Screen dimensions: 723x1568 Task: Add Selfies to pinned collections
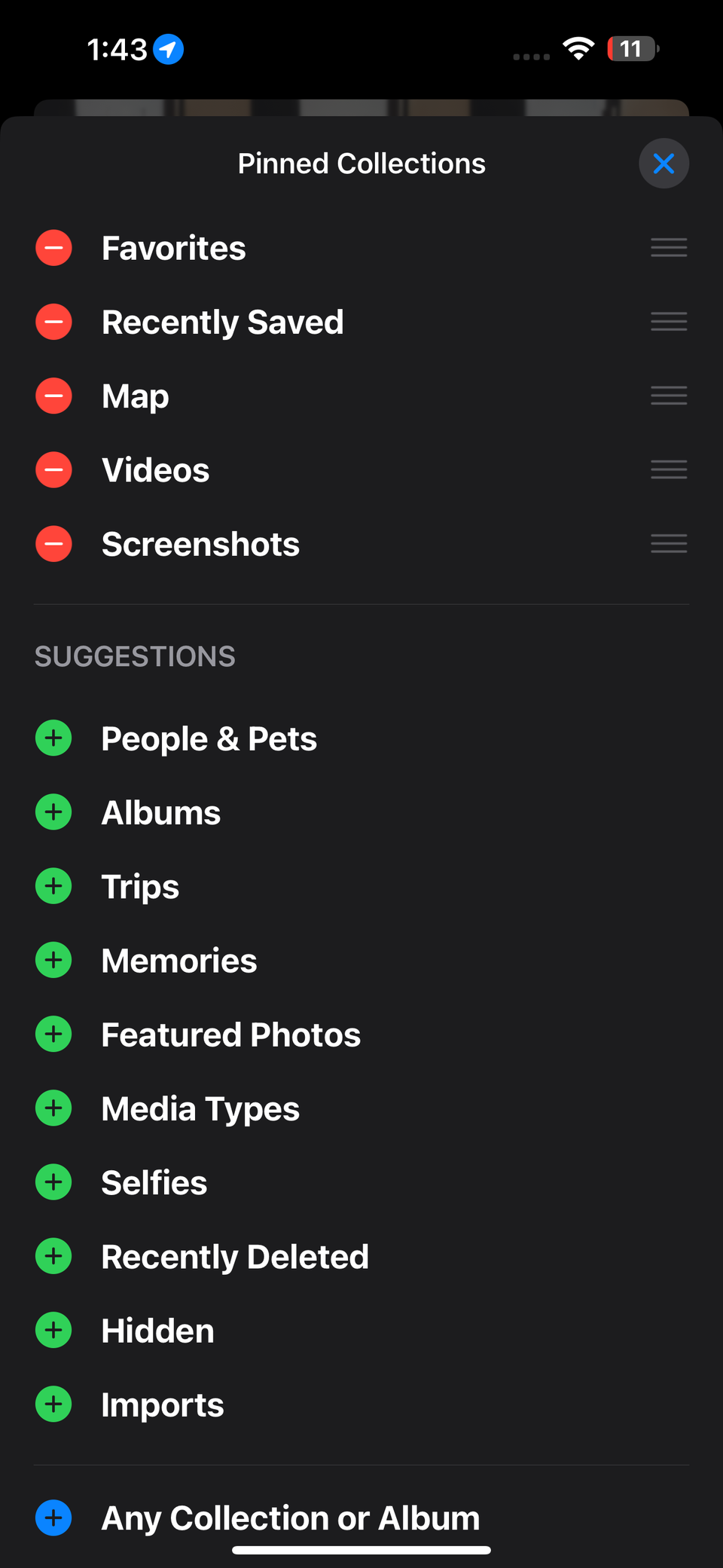click(53, 1181)
